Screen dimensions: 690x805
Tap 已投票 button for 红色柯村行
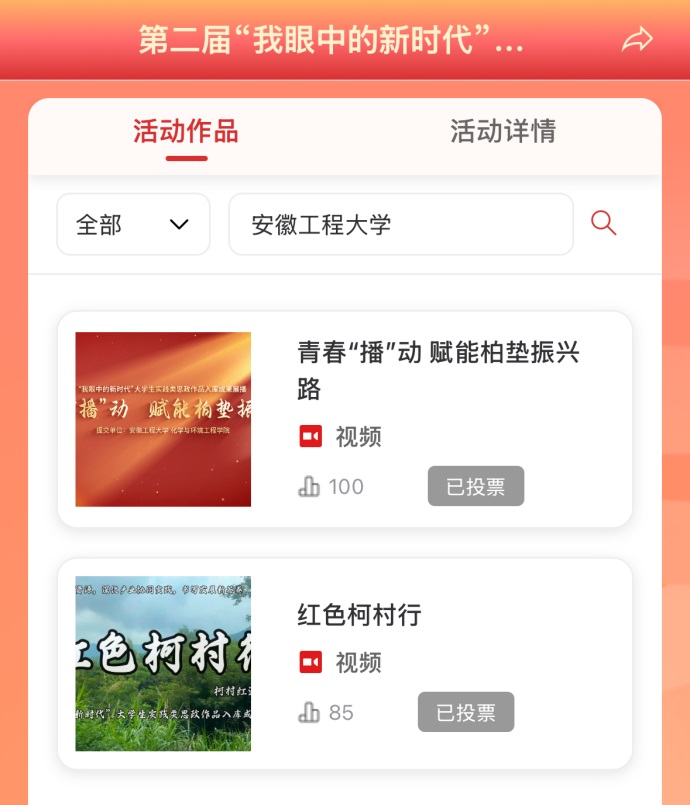466,712
